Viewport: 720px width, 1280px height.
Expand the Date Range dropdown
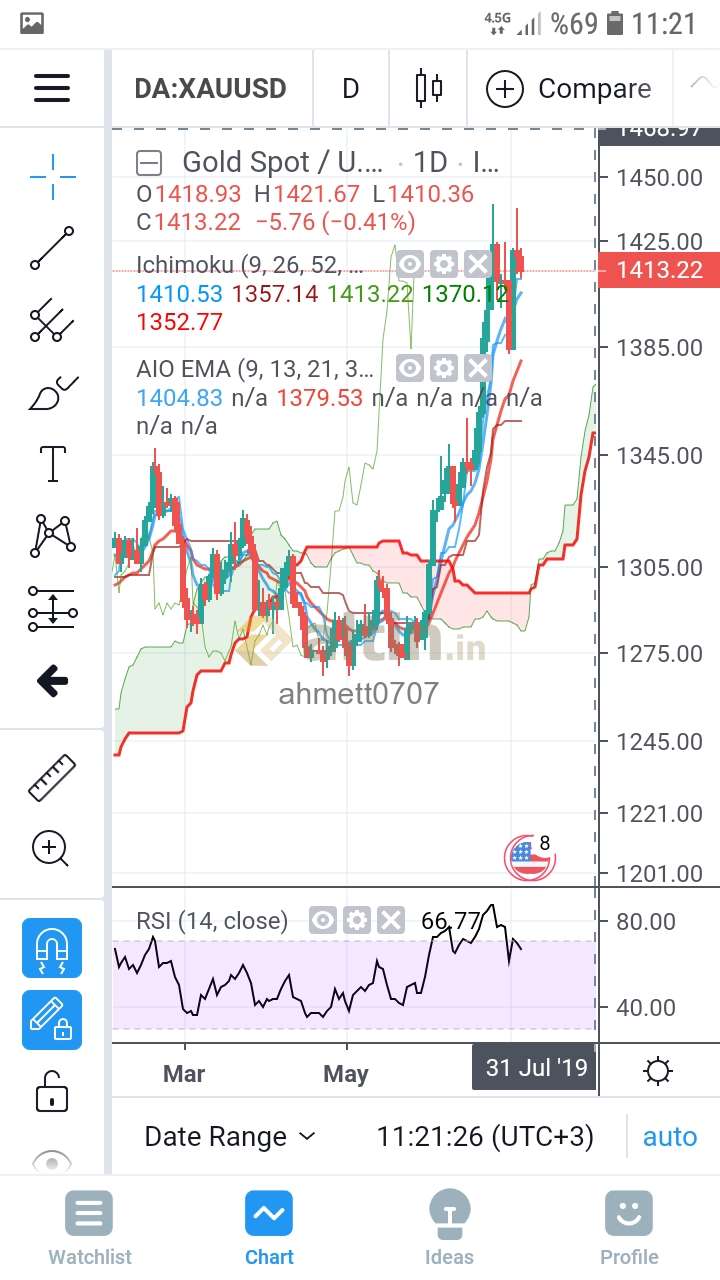tap(230, 1136)
